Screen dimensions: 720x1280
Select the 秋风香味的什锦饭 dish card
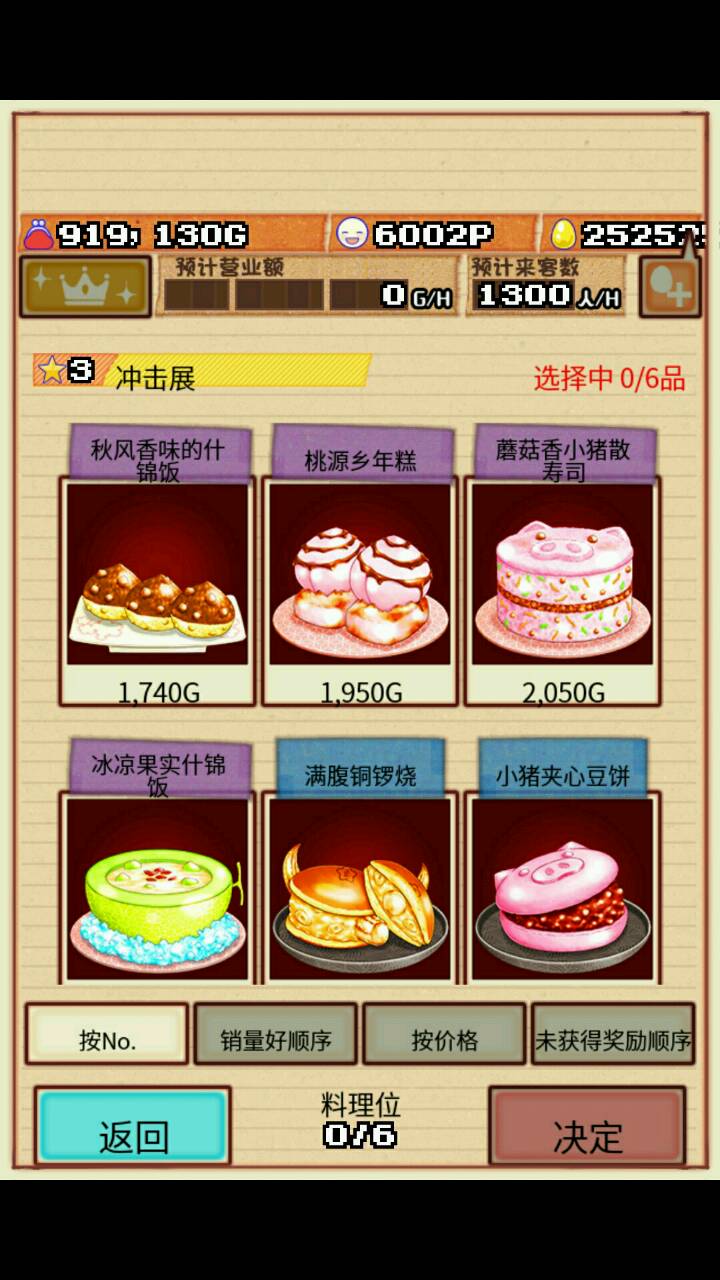(158, 575)
